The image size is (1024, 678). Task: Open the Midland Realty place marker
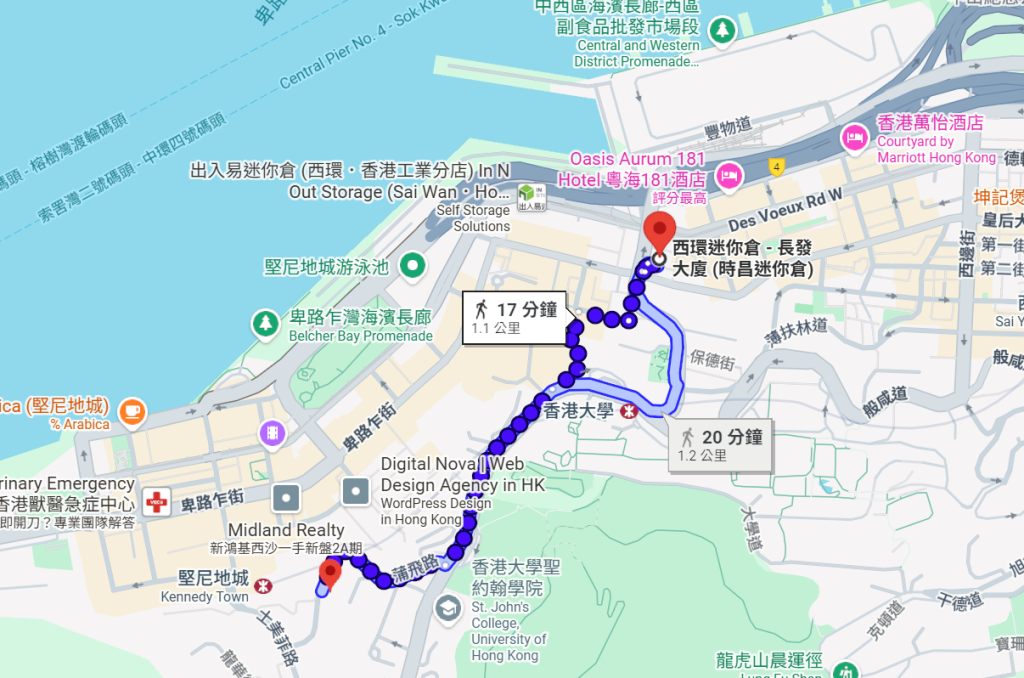coord(287,496)
